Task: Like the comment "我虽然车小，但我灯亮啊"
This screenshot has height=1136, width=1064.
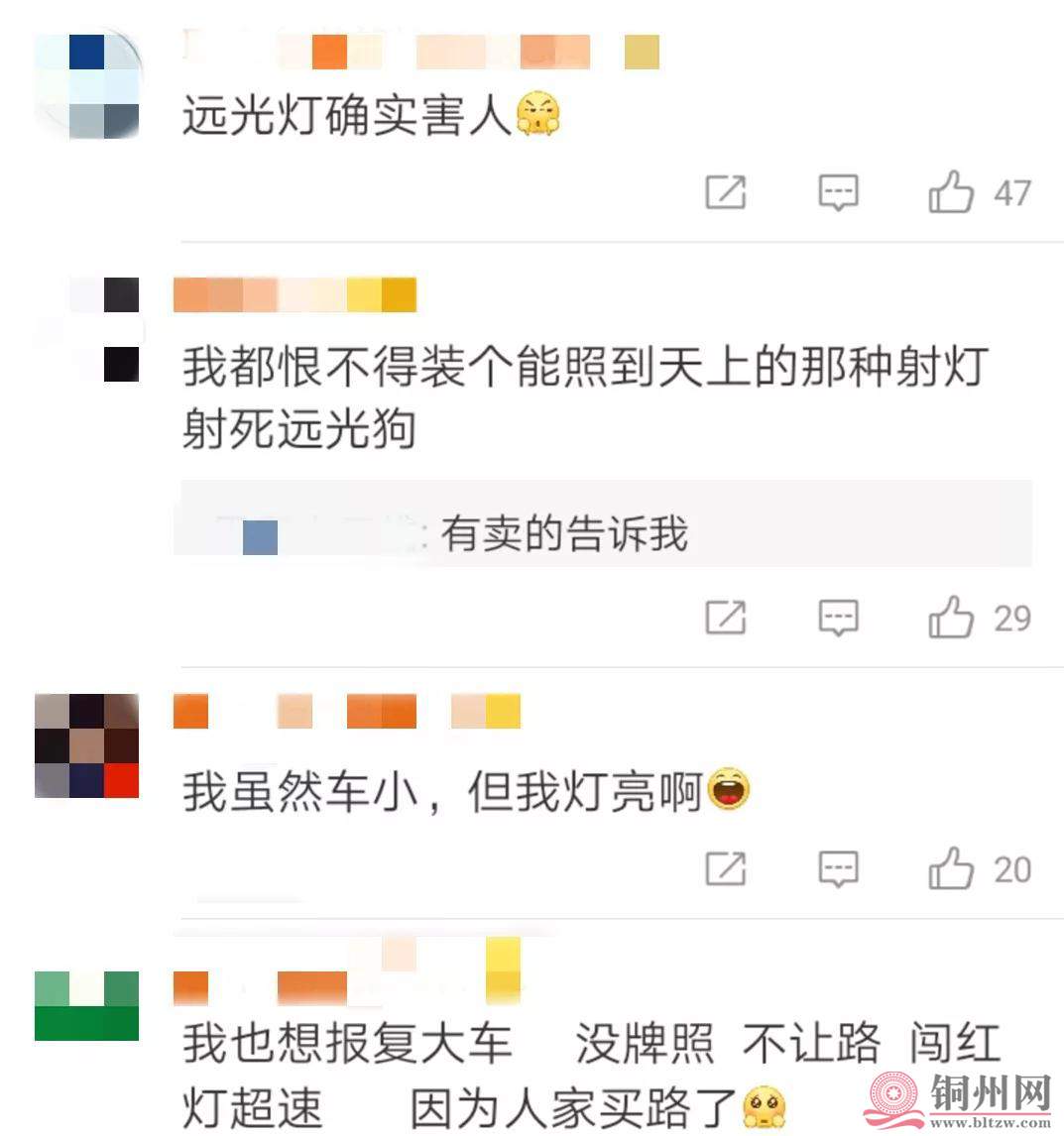Action: pyautogui.click(x=951, y=869)
